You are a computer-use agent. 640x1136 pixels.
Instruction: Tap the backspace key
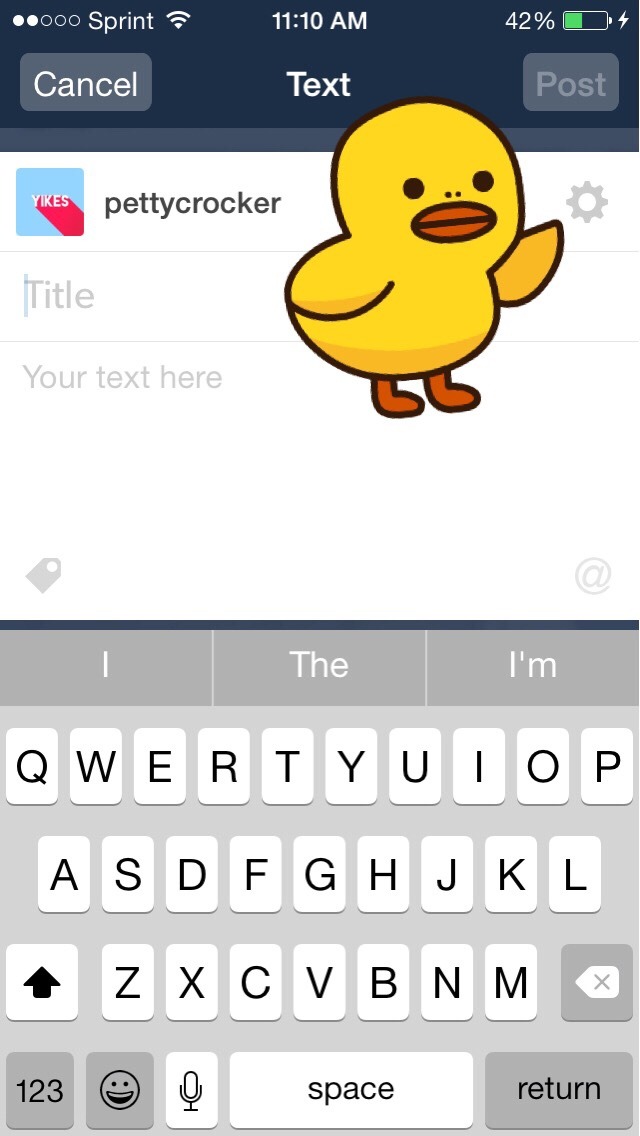click(597, 982)
